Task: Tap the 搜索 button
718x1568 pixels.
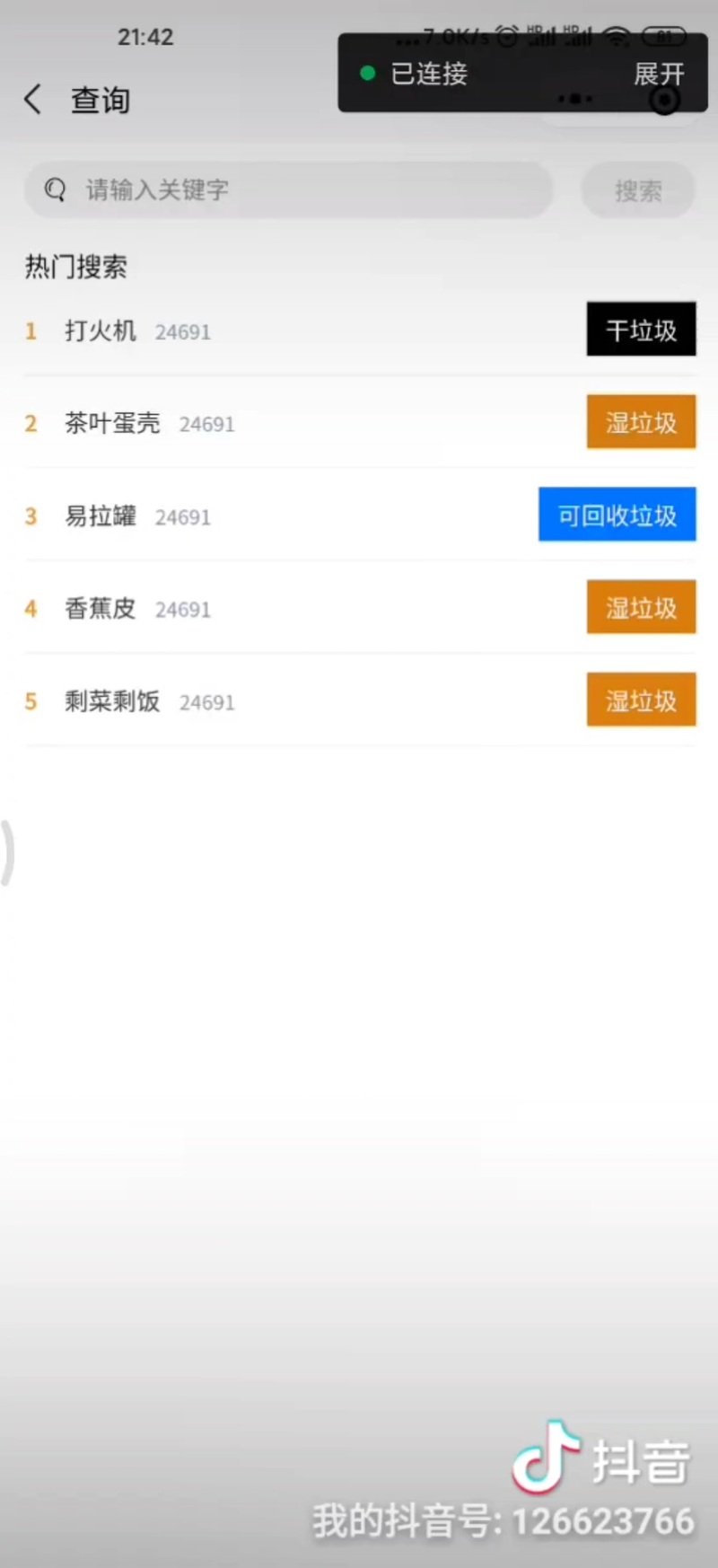Action: [x=638, y=189]
